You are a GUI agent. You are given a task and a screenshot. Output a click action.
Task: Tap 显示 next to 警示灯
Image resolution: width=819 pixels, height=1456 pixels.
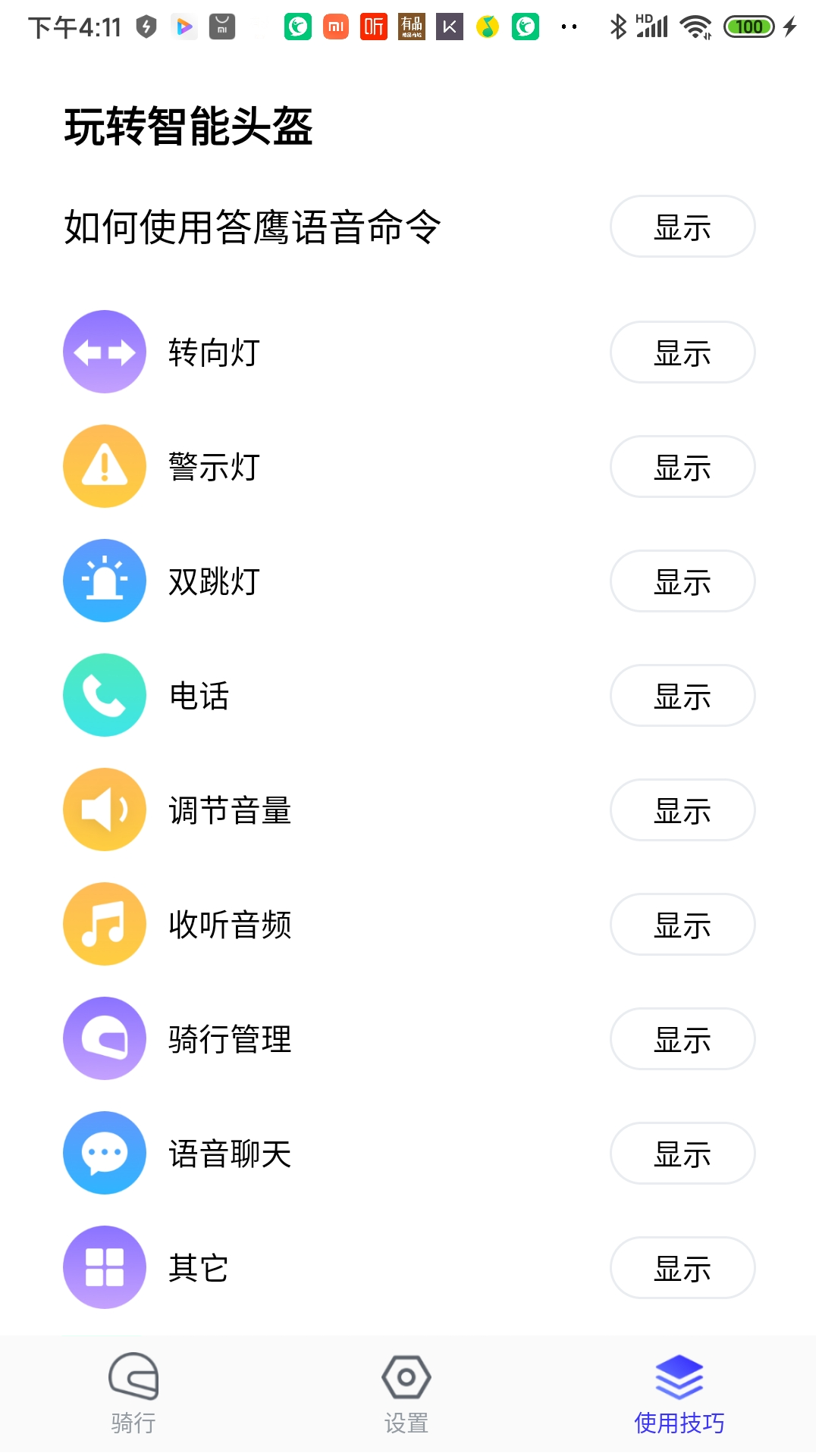[682, 467]
